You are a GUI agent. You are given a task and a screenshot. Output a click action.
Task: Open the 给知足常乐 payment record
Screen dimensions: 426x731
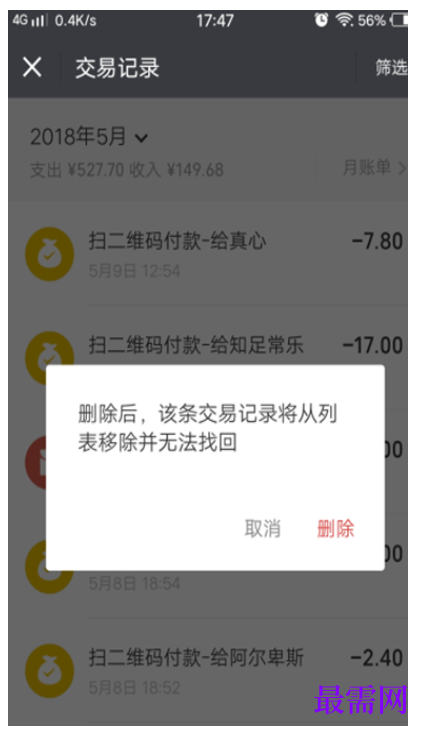tap(208, 346)
